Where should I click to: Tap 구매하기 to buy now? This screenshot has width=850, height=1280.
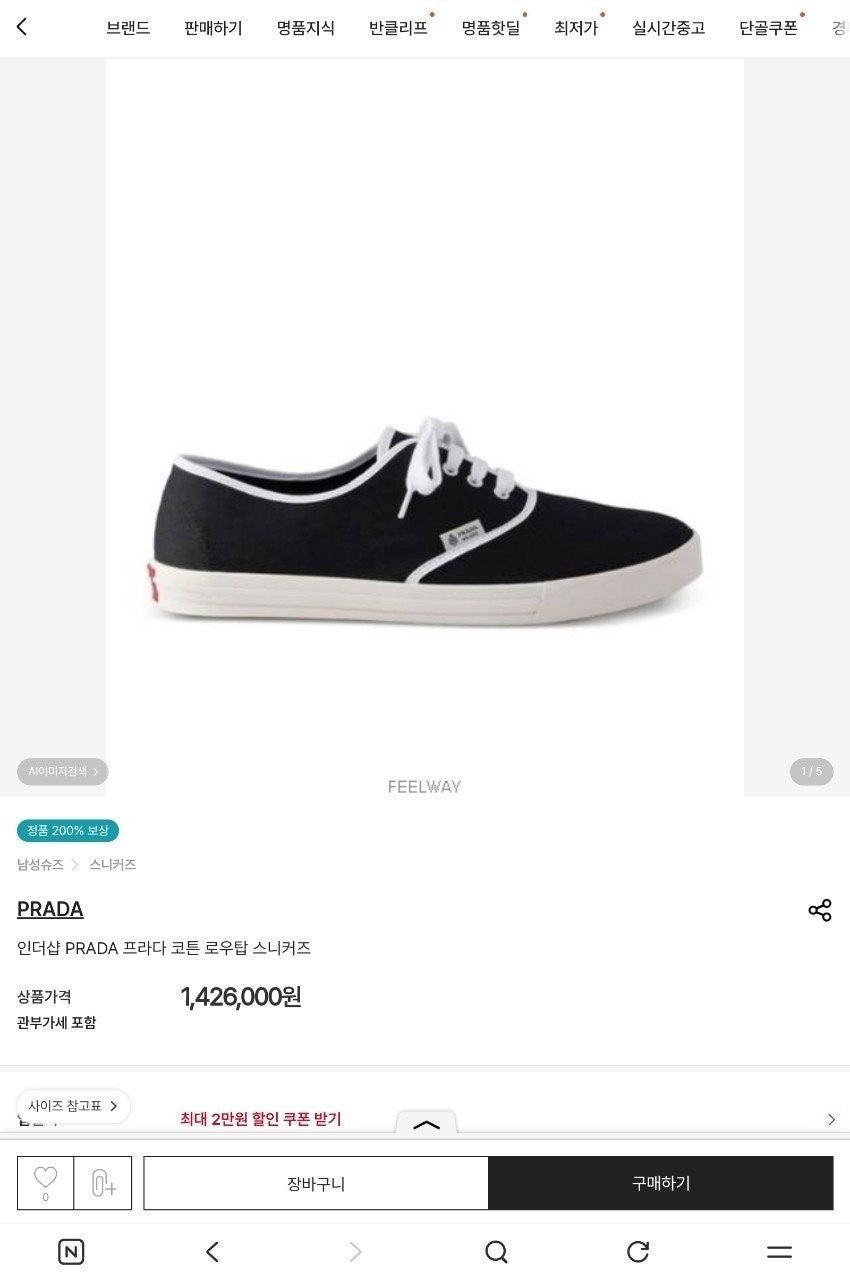661,1184
